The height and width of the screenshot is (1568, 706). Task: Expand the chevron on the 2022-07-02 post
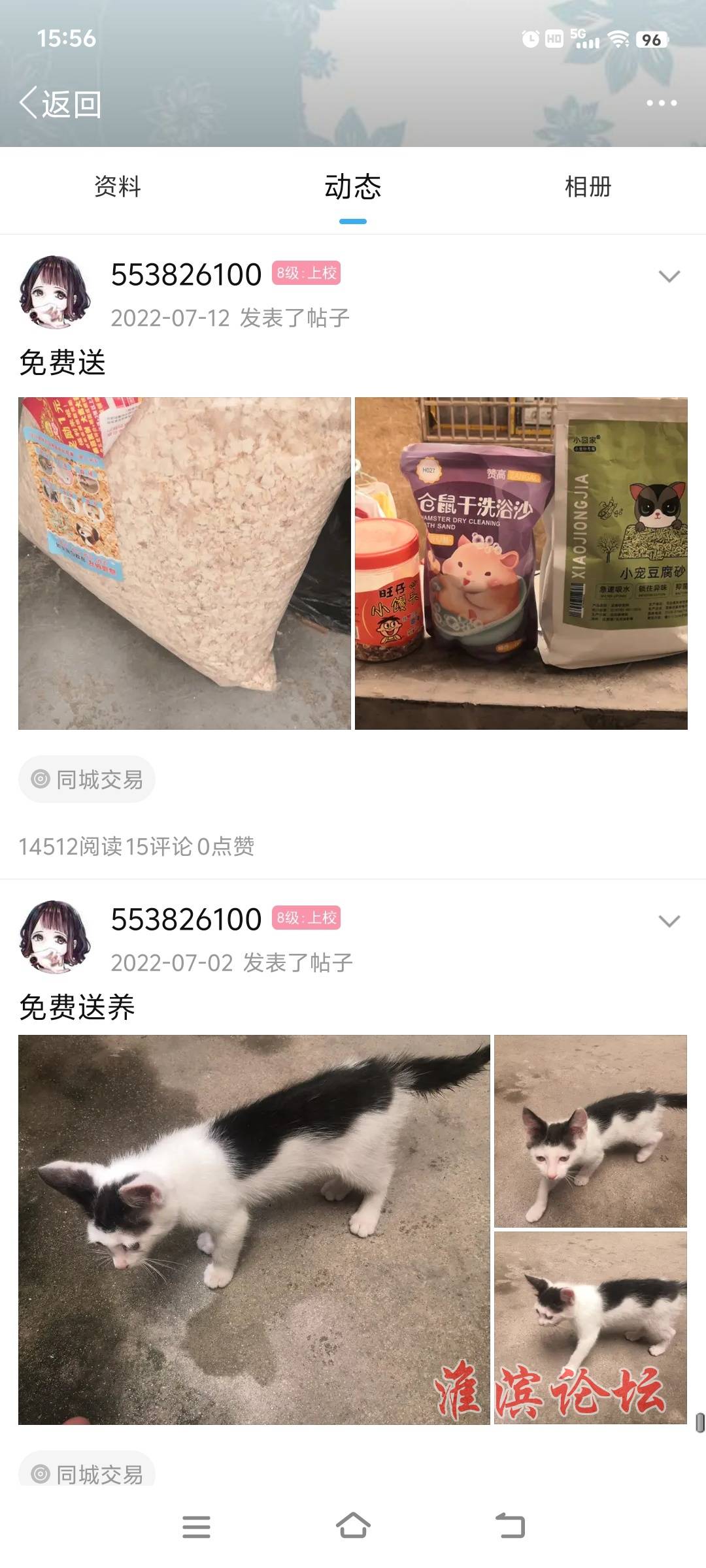[x=669, y=921]
